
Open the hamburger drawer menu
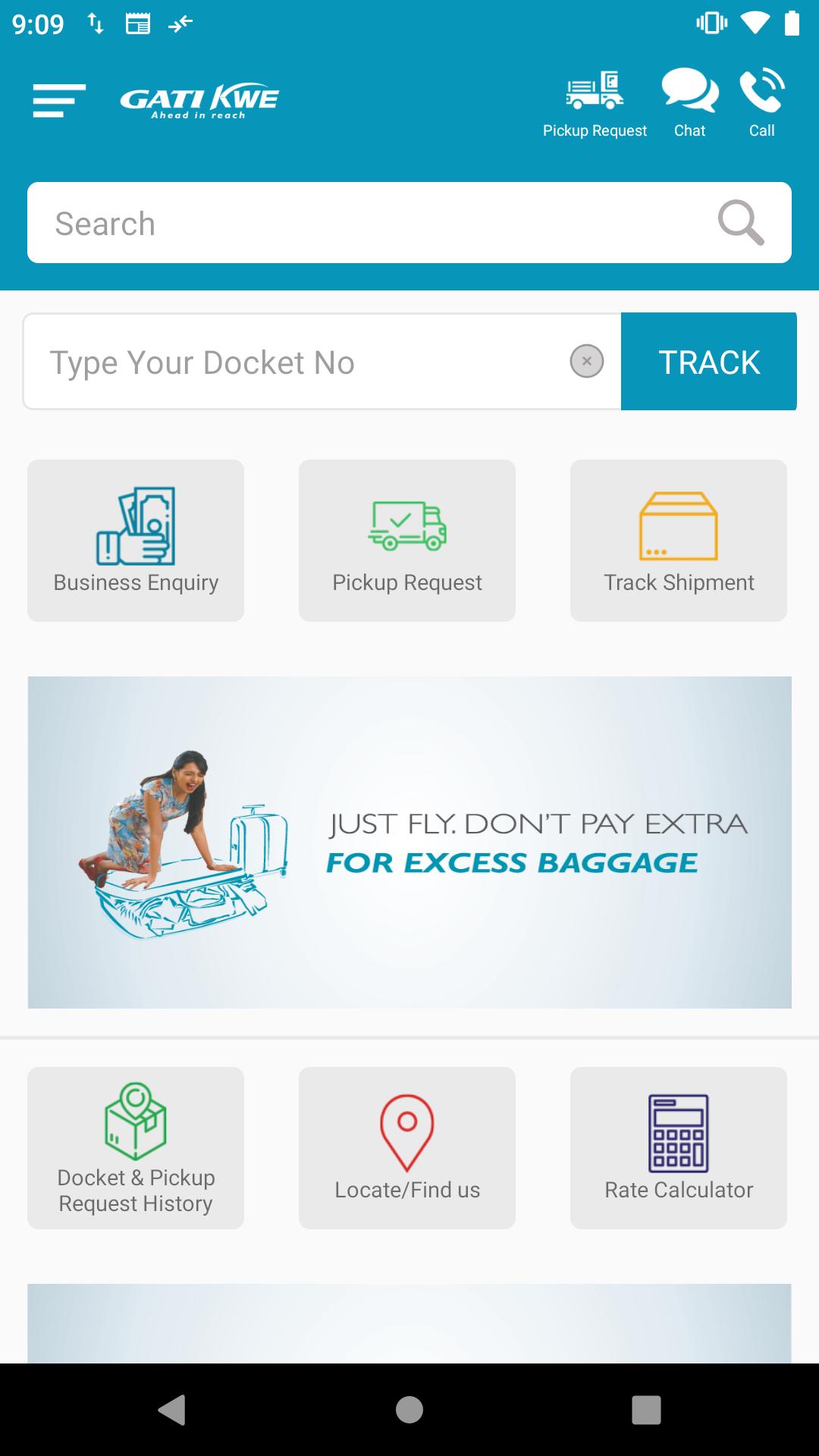coord(58,100)
